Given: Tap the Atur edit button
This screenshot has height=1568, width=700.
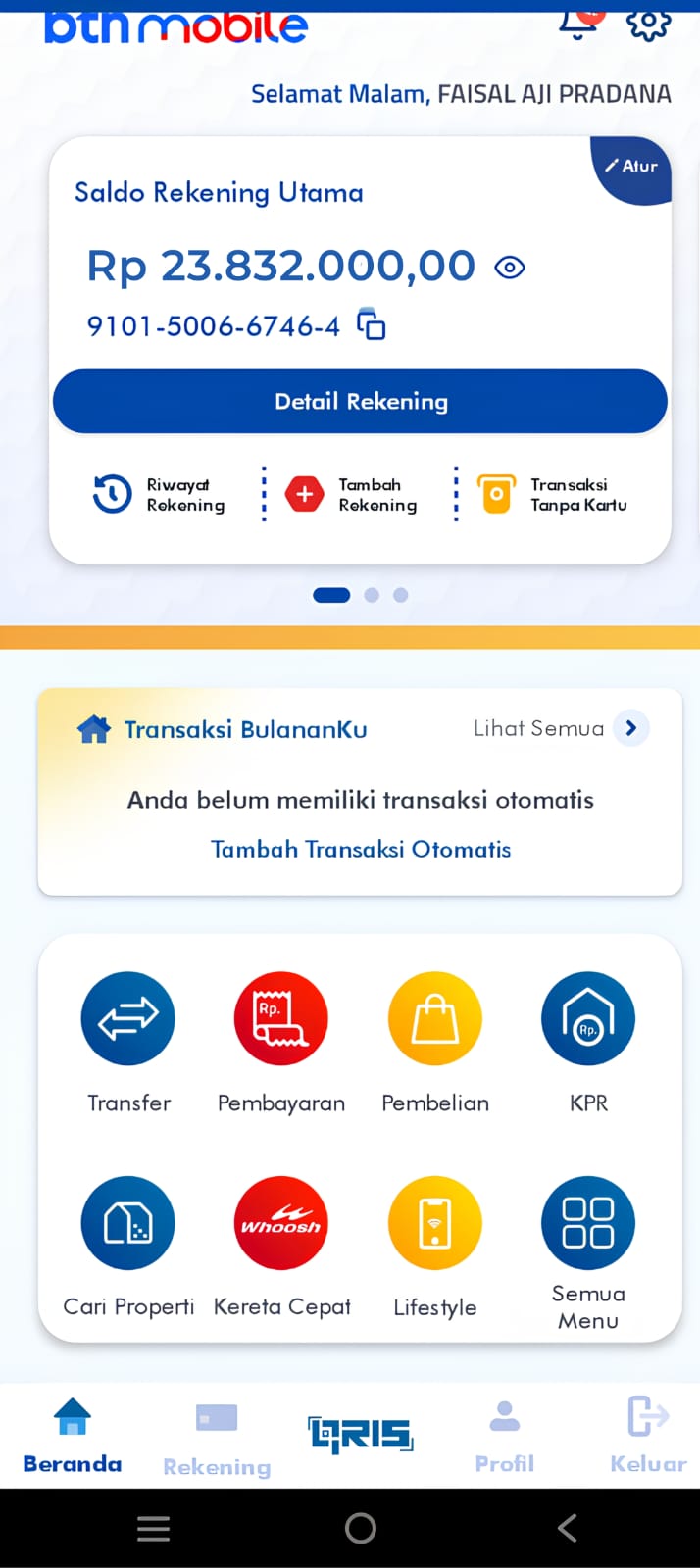Looking at the screenshot, I should (x=632, y=167).
